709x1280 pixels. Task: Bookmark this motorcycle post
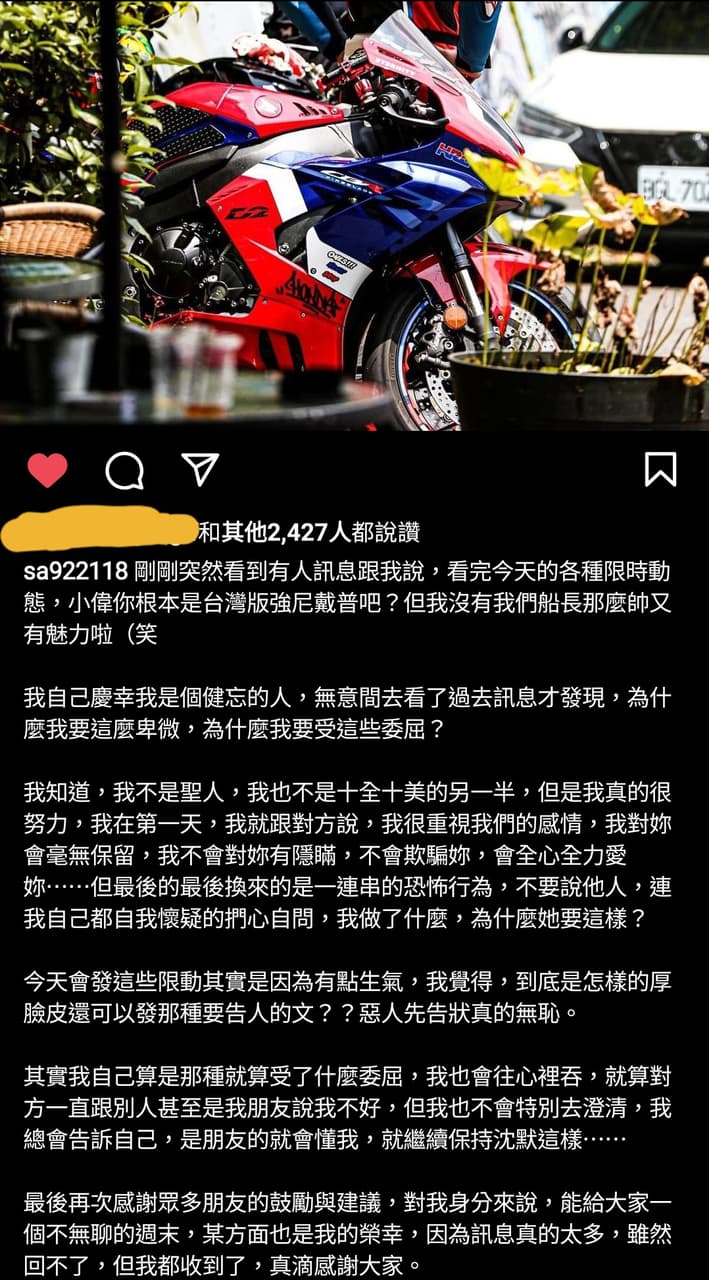point(660,469)
